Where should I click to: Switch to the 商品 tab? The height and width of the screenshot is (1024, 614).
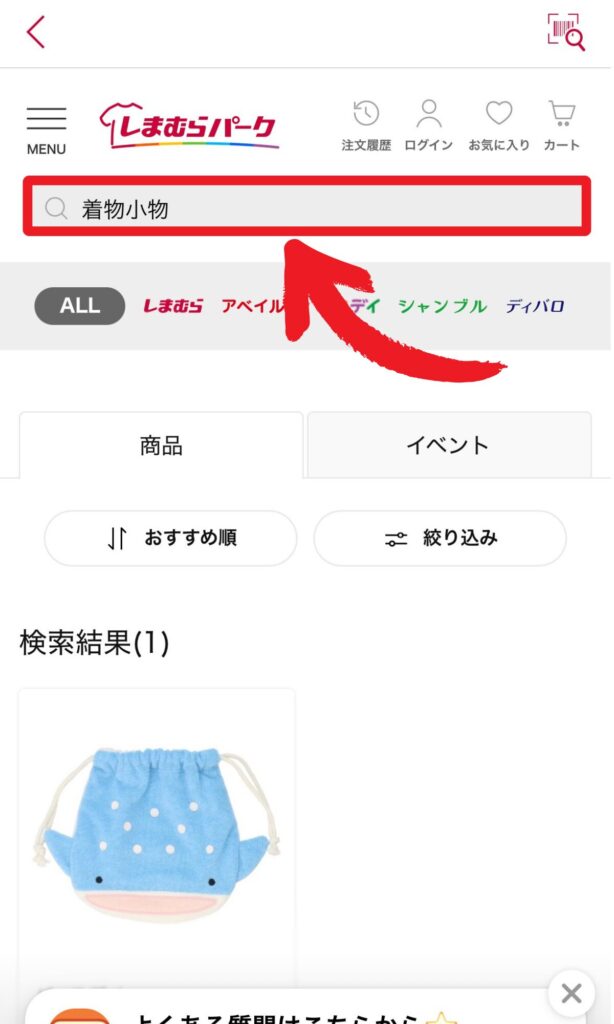(x=161, y=446)
